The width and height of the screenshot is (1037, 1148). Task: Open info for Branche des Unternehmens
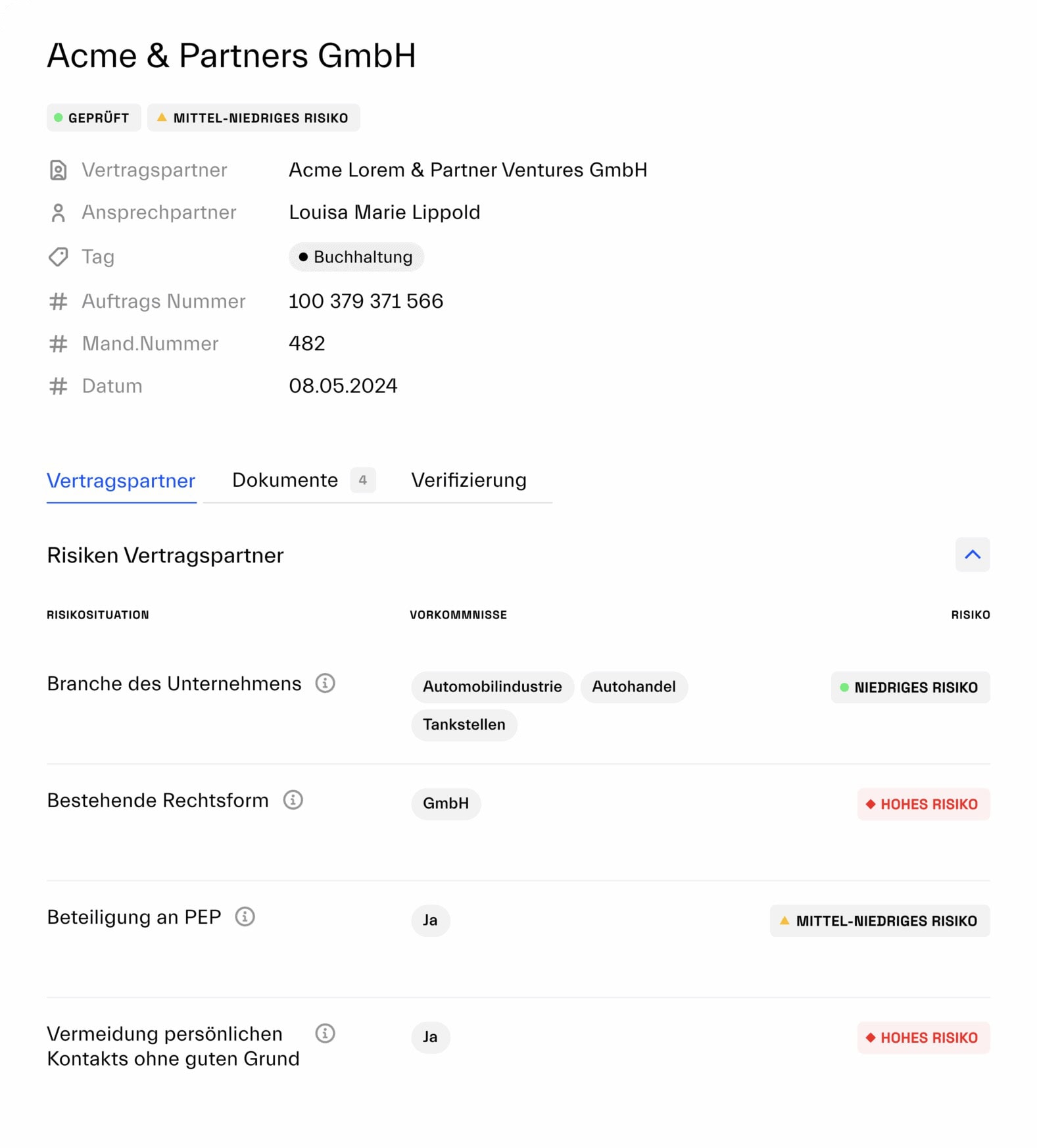(325, 684)
